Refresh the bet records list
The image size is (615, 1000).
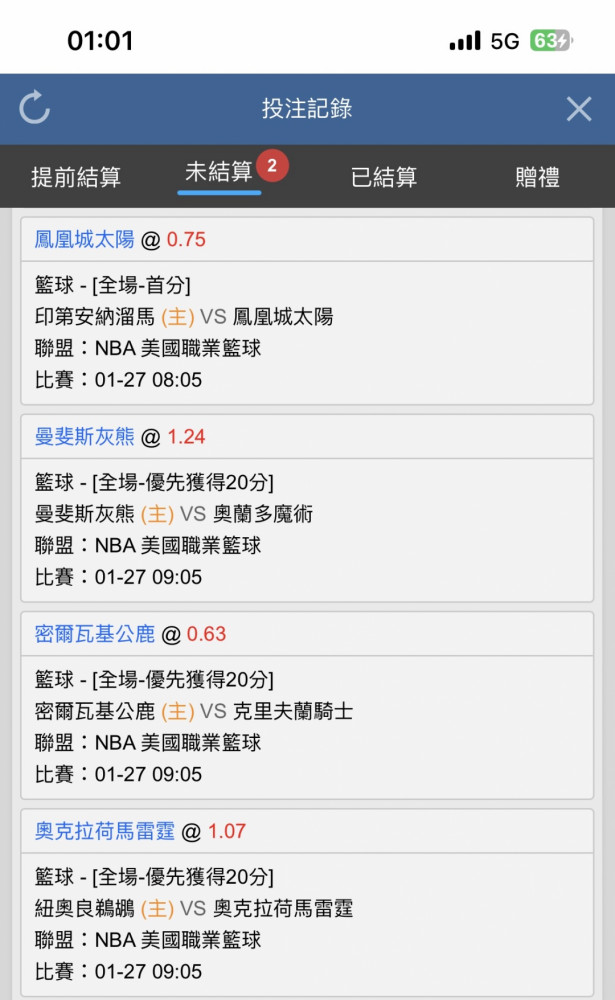(35, 108)
